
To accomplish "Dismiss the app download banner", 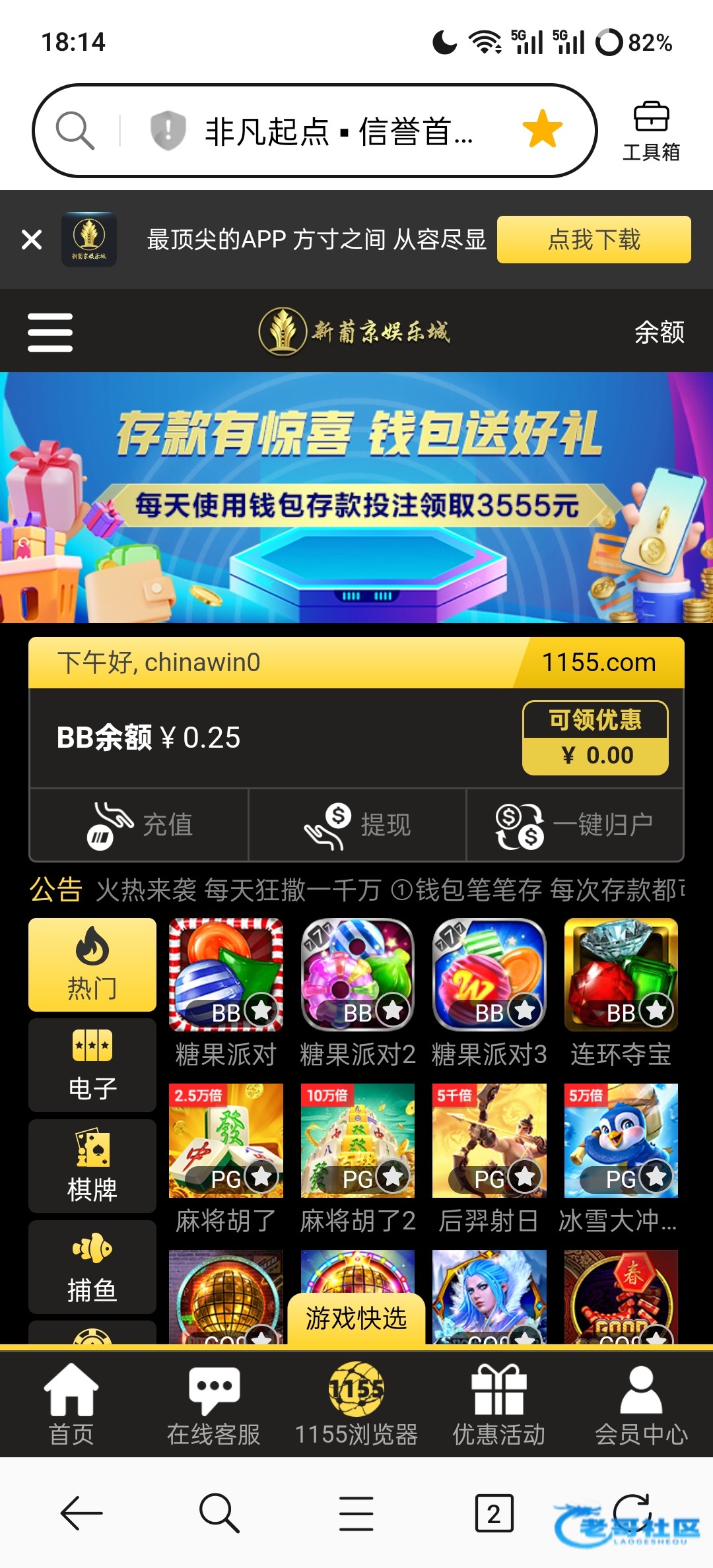I will click(32, 240).
